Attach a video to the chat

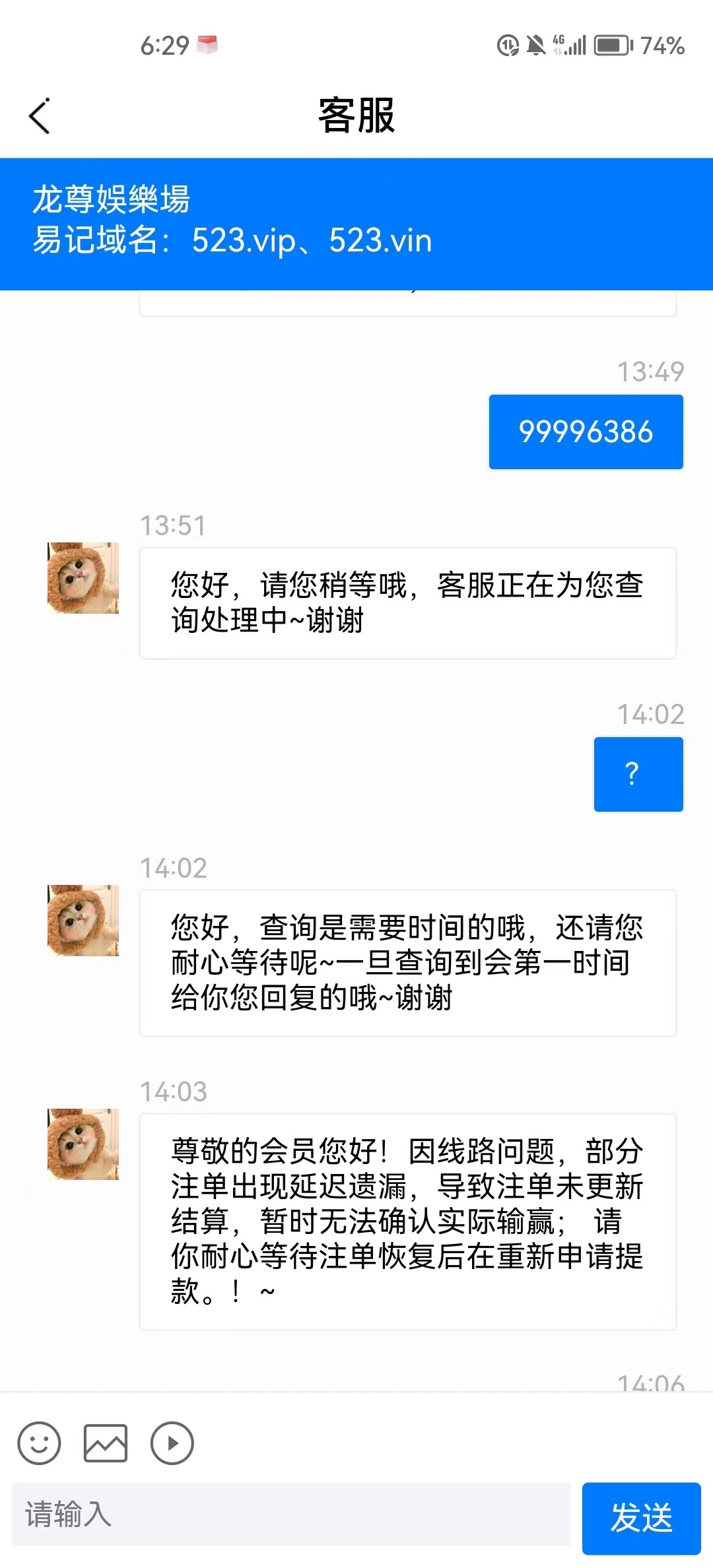(x=172, y=1443)
